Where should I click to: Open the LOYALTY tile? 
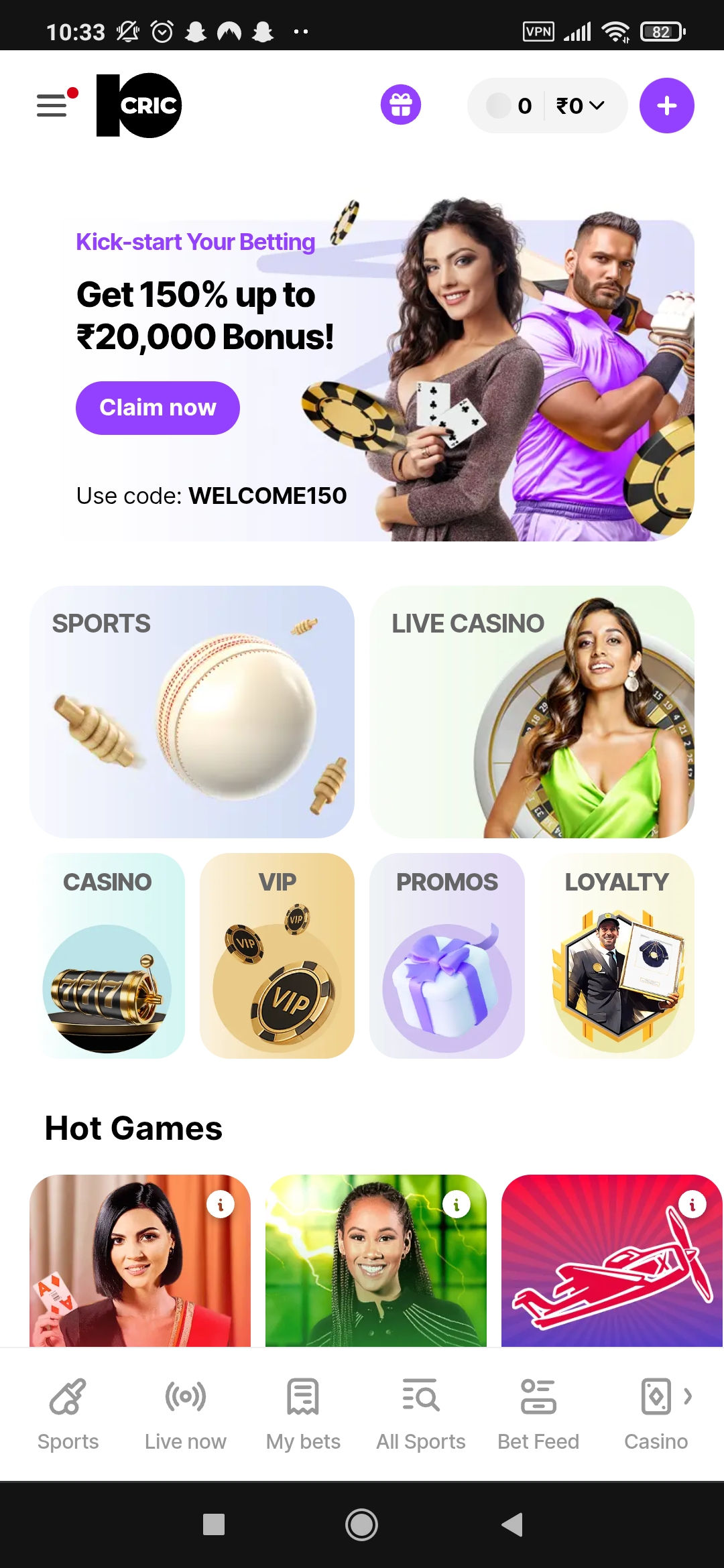(x=617, y=956)
